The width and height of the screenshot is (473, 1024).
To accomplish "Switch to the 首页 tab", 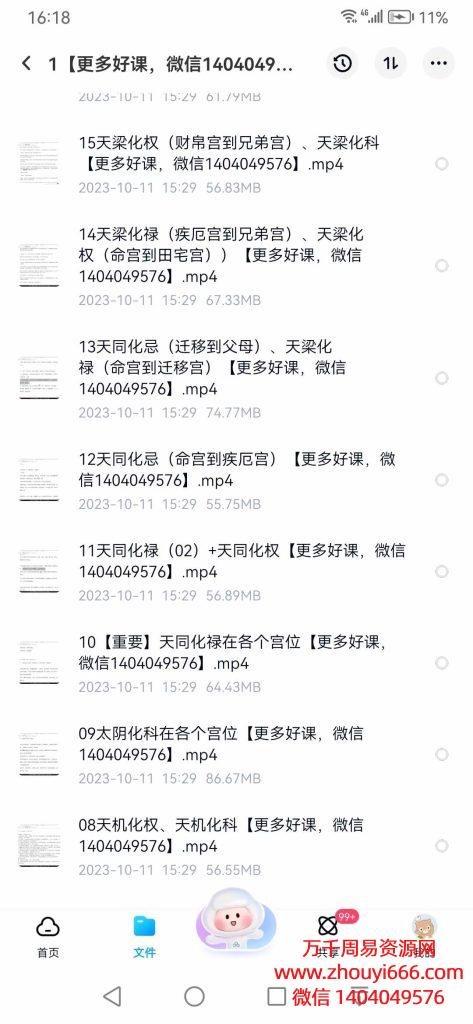I will pyautogui.click(x=48, y=936).
